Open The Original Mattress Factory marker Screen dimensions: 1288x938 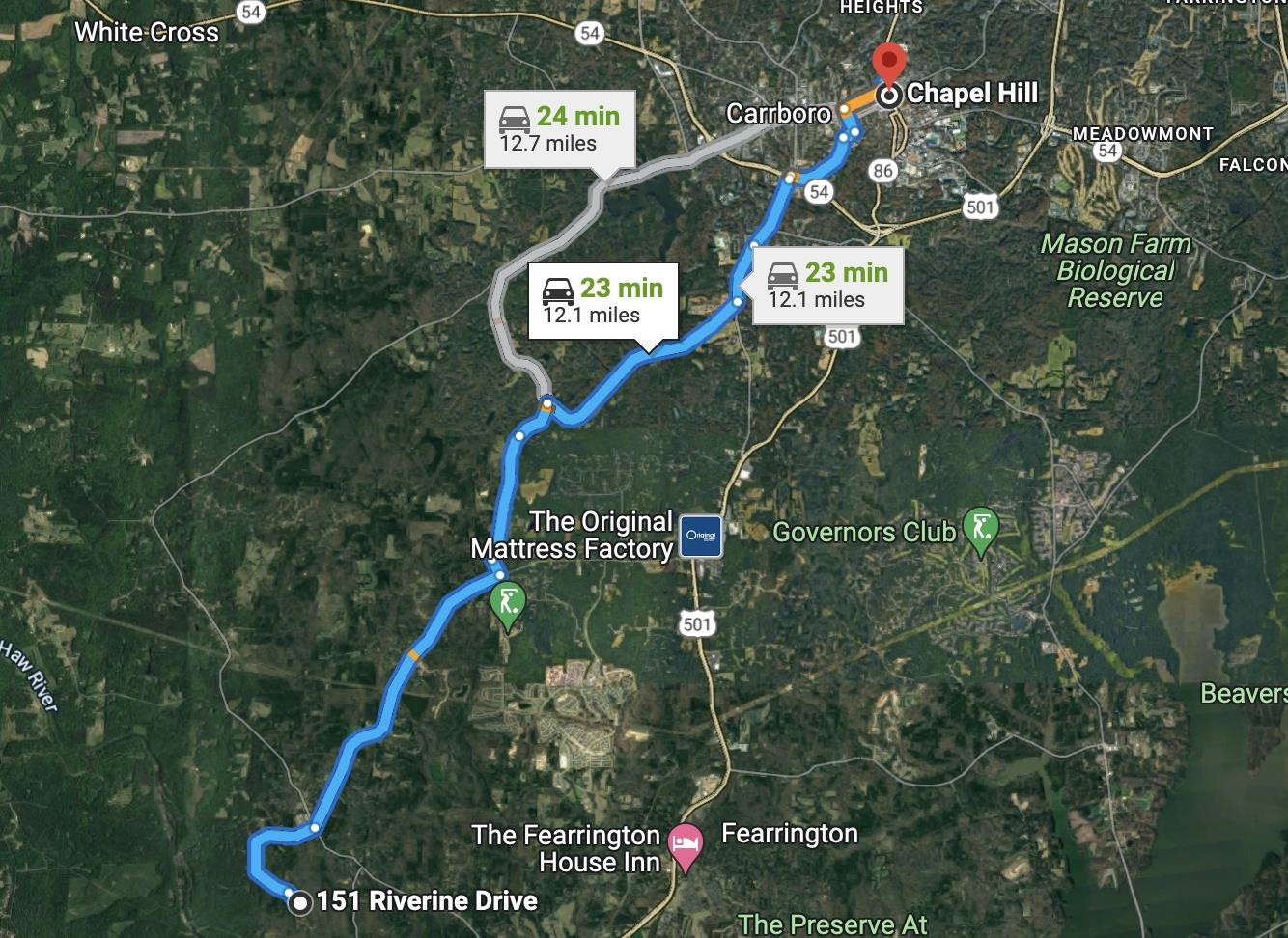pos(701,536)
